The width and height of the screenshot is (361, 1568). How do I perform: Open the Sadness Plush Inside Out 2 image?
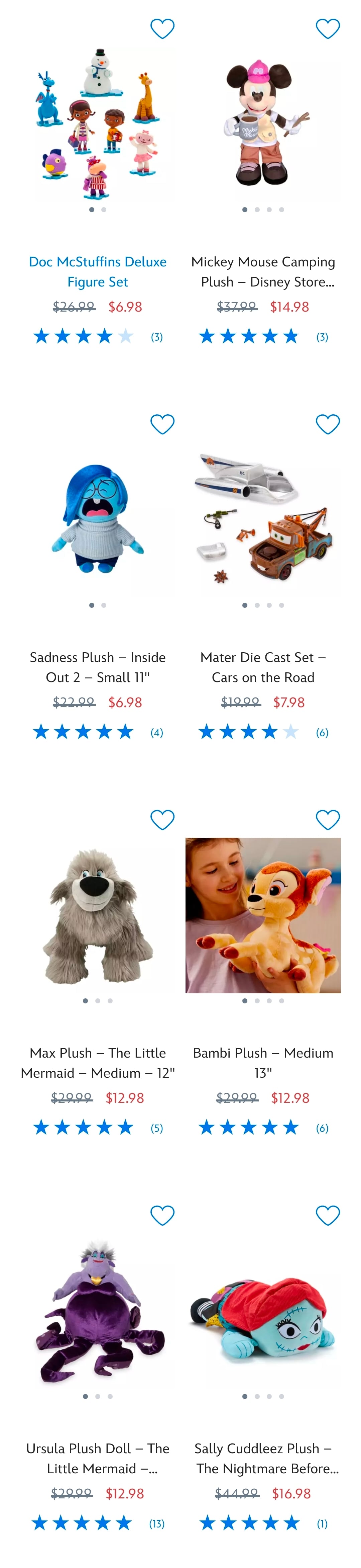pos(98,520)
